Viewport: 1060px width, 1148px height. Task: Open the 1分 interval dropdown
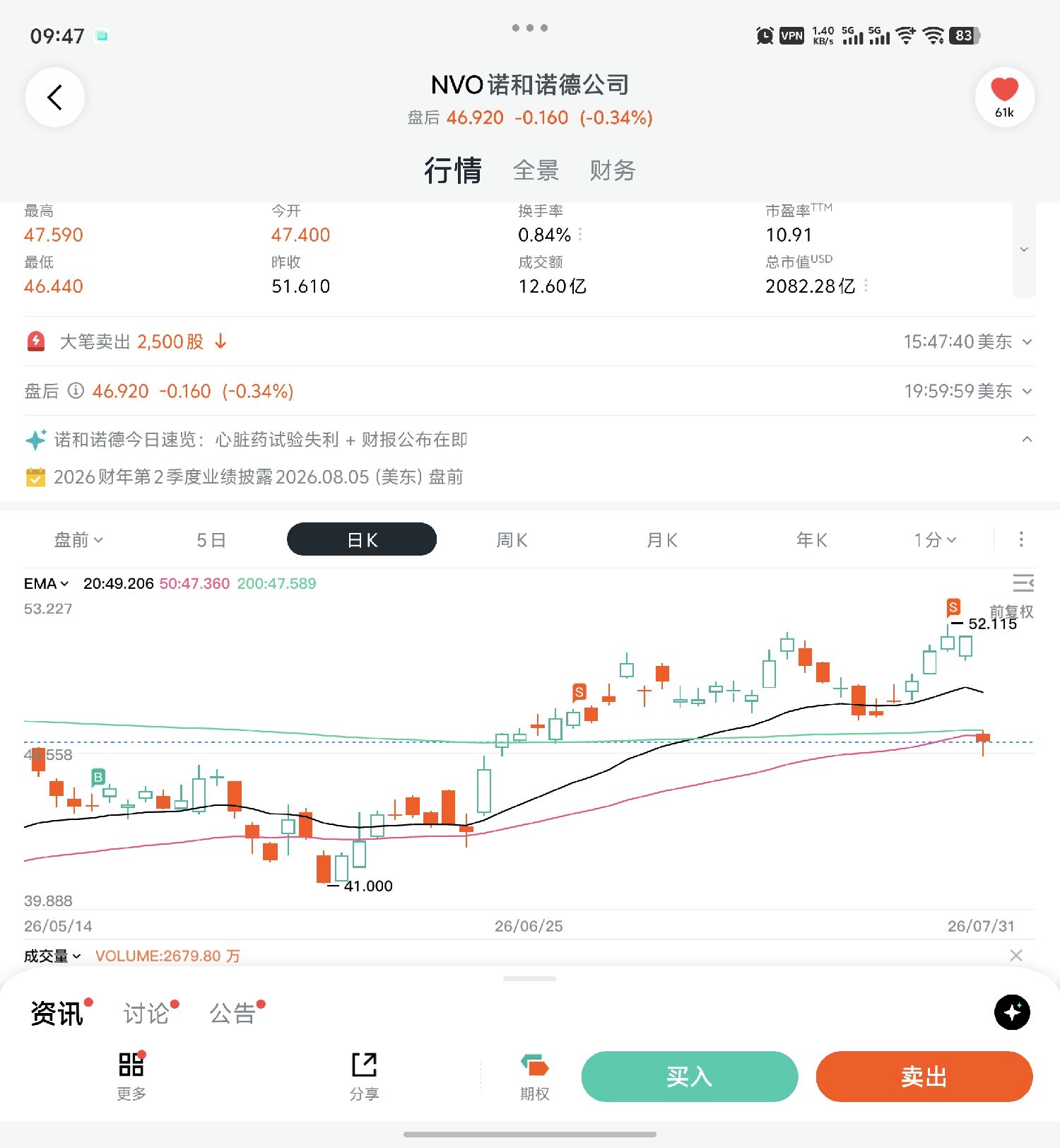pyautogui.click(x=935, y=540)
